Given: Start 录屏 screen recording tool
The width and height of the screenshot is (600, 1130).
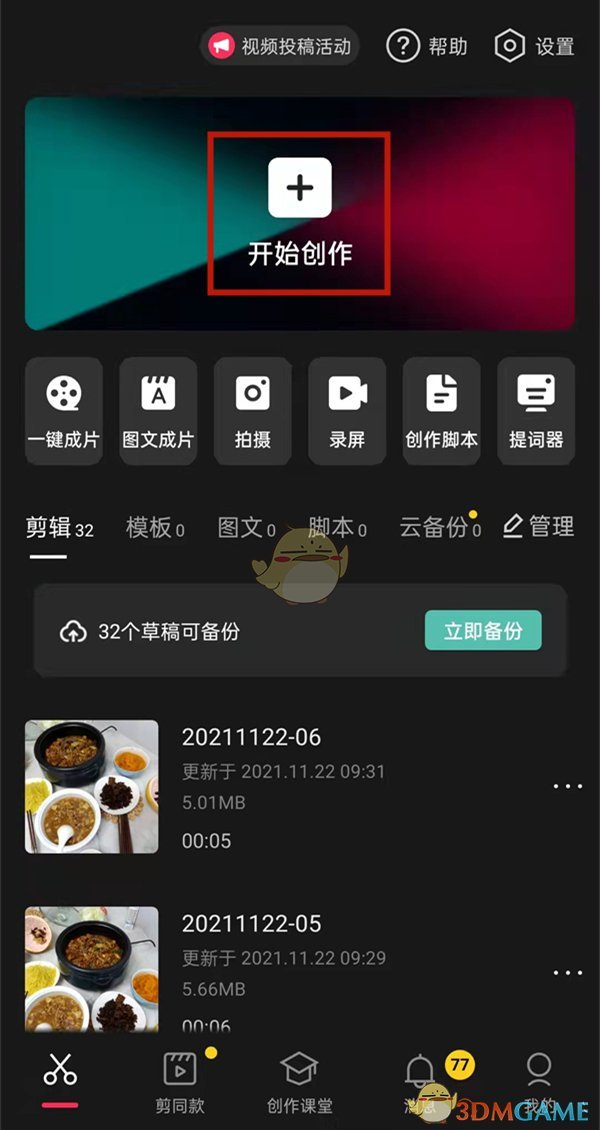Looking at the screenshot, I should pos(347,411).
